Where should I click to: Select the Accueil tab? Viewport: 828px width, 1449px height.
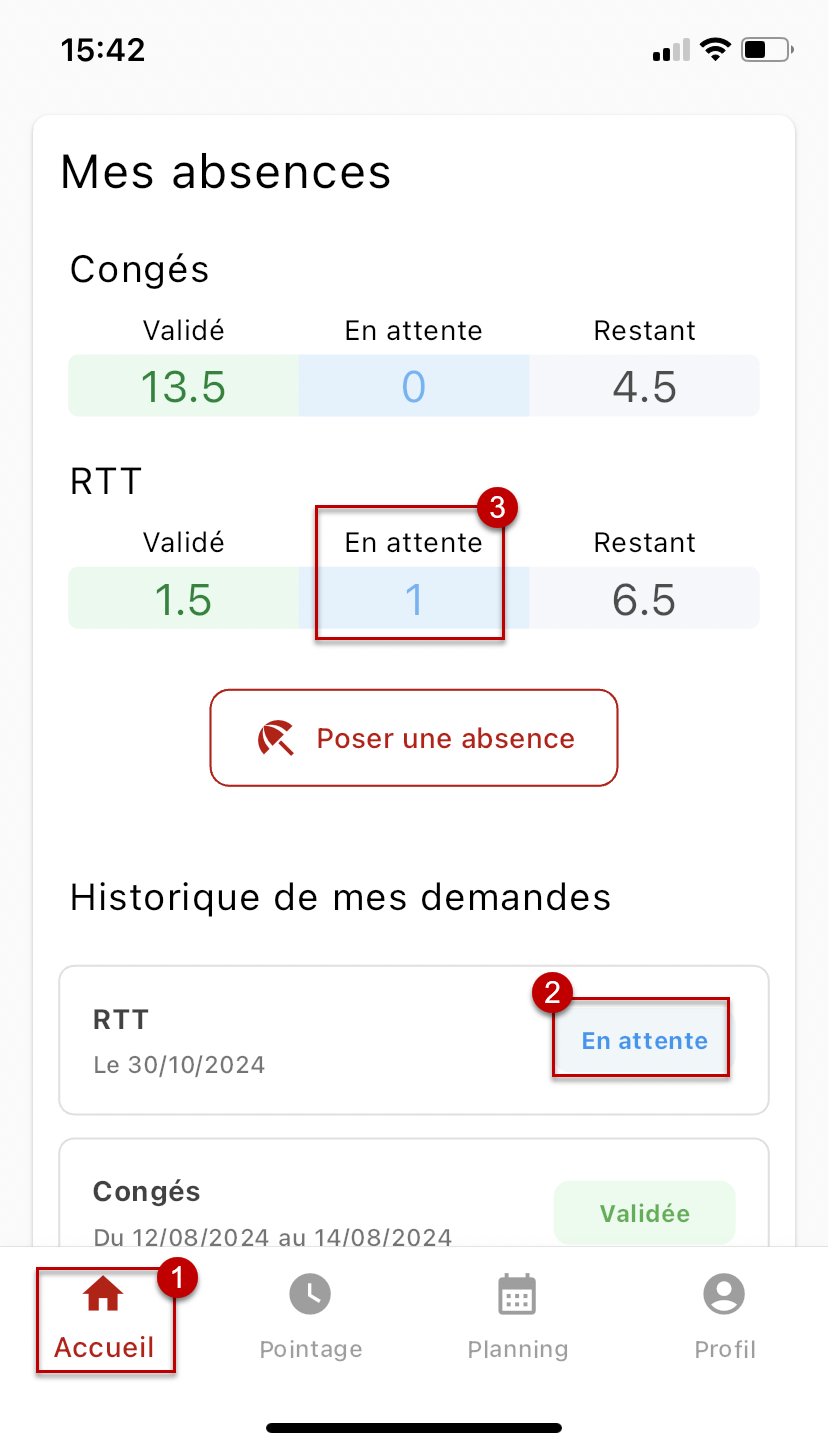(x=104, y=1317)
